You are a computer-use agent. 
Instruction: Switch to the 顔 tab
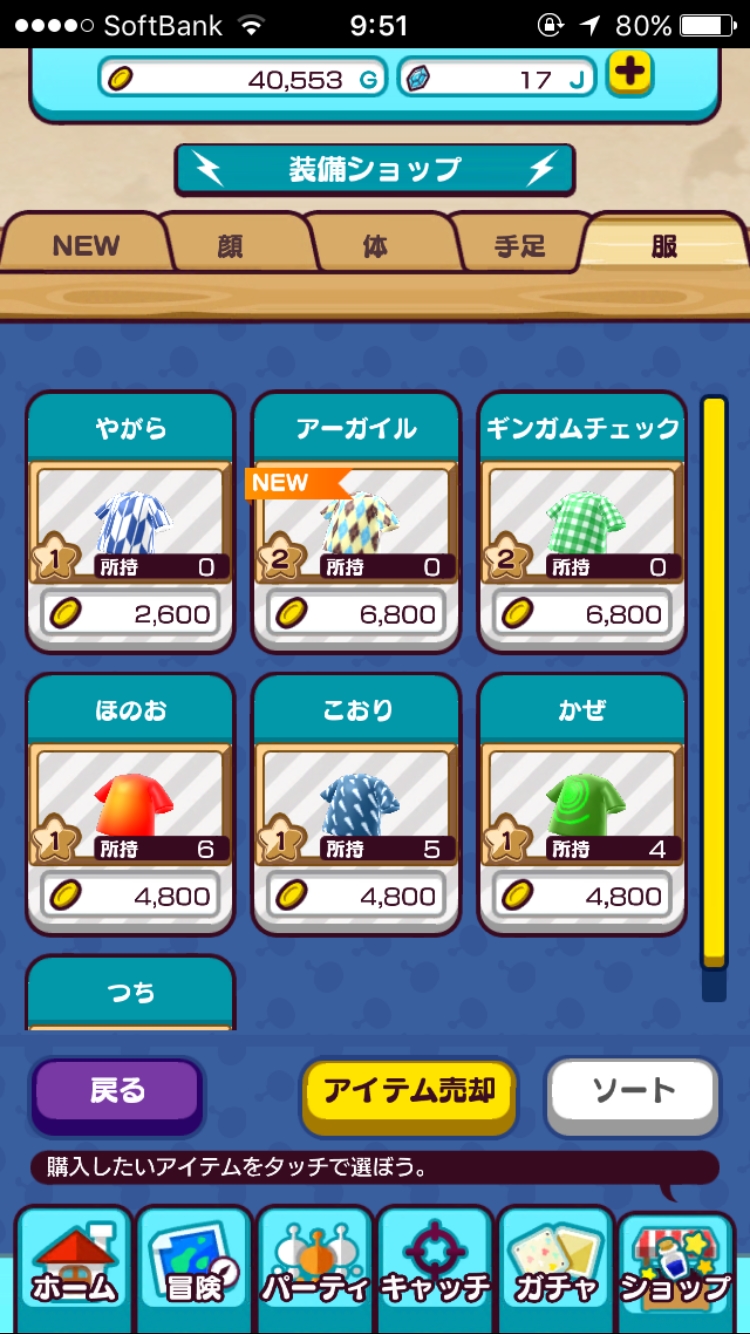point(232,245)
